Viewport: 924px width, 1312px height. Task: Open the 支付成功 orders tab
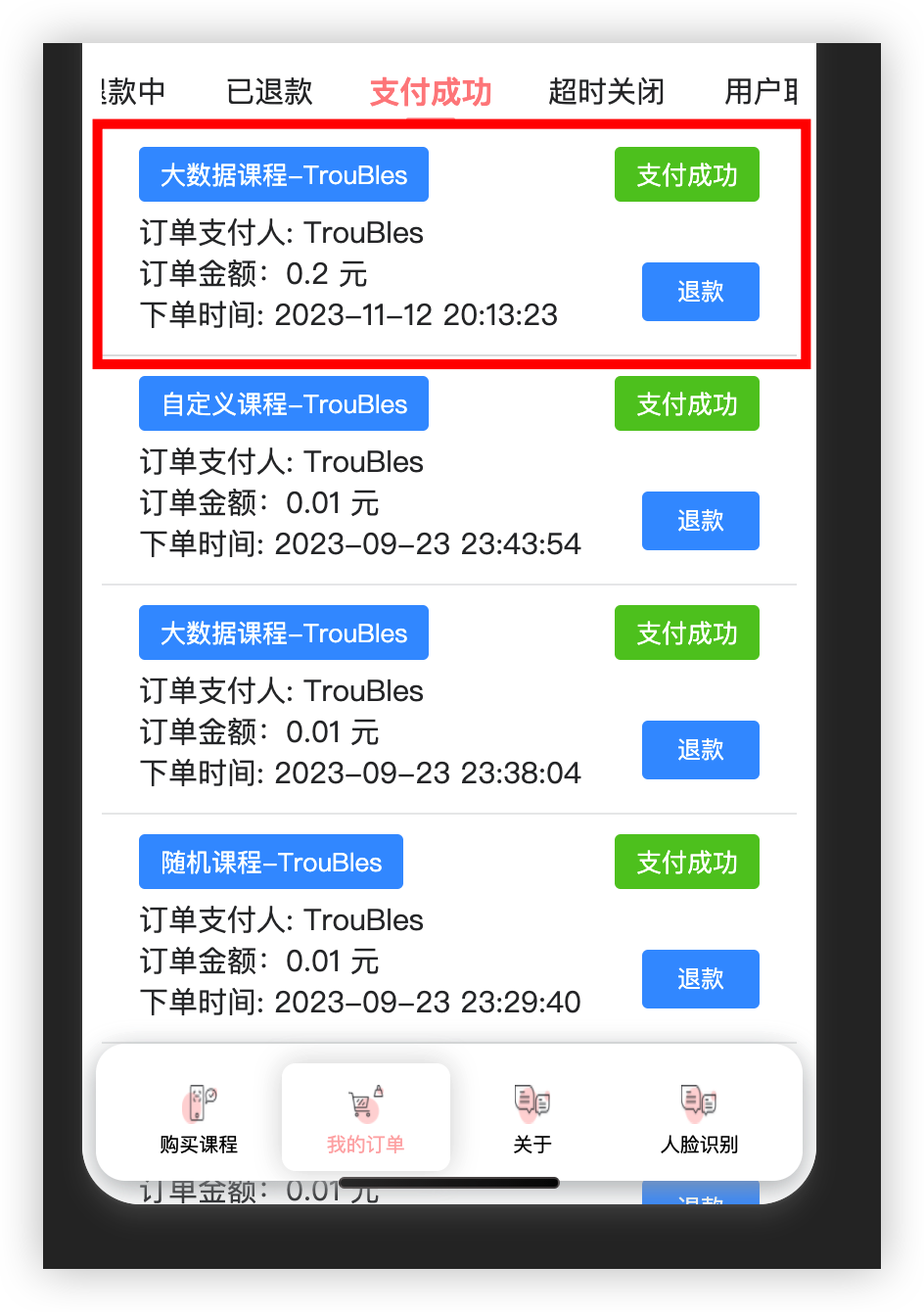pos(431,92)
